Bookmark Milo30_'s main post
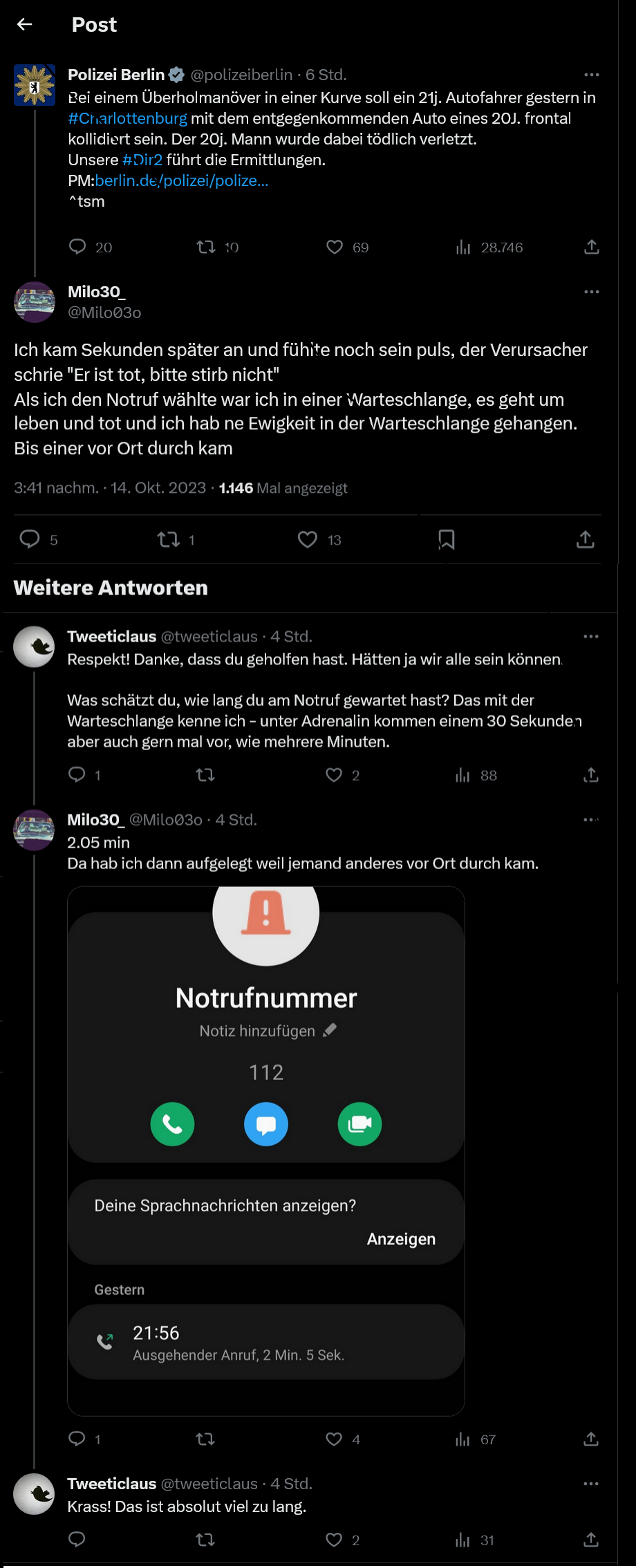This screenshot has width=636, height=1568. click(x=447, y=539)
